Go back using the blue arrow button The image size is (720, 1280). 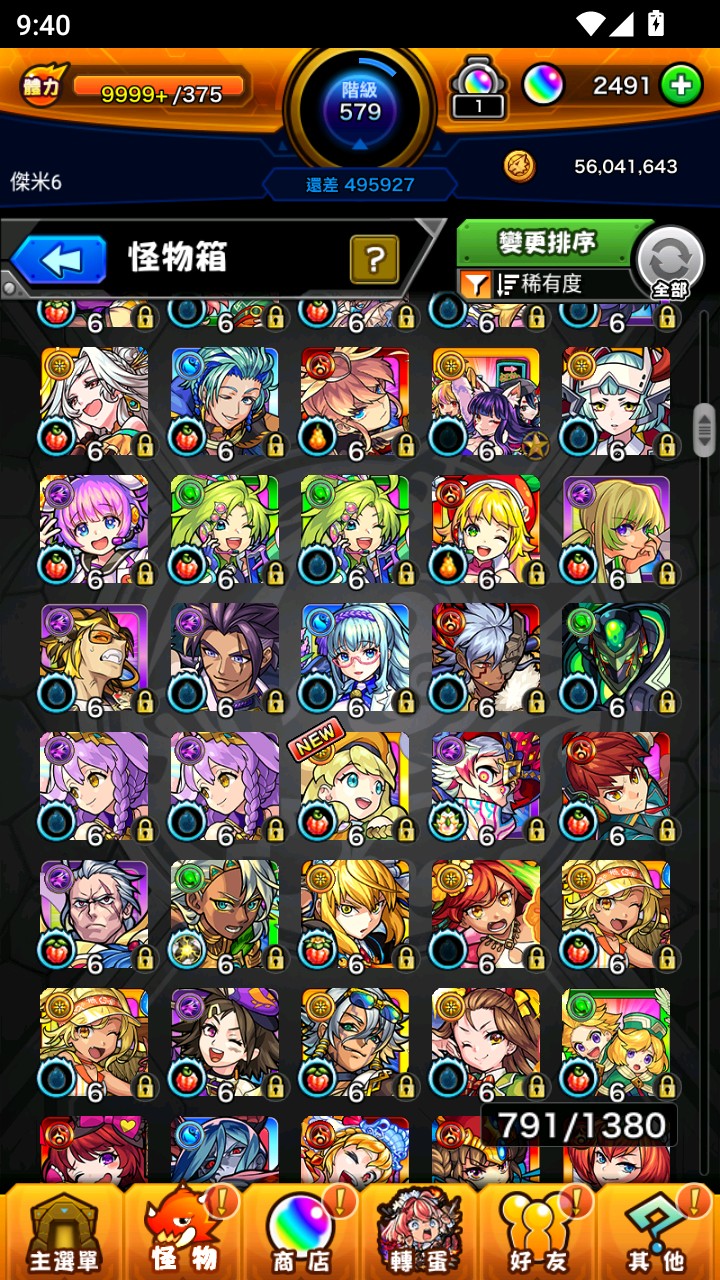[x=60, y=261]
